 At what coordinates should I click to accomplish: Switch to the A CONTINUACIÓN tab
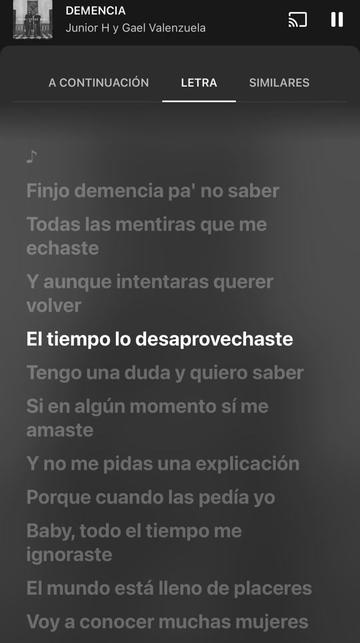pos(98,82)
